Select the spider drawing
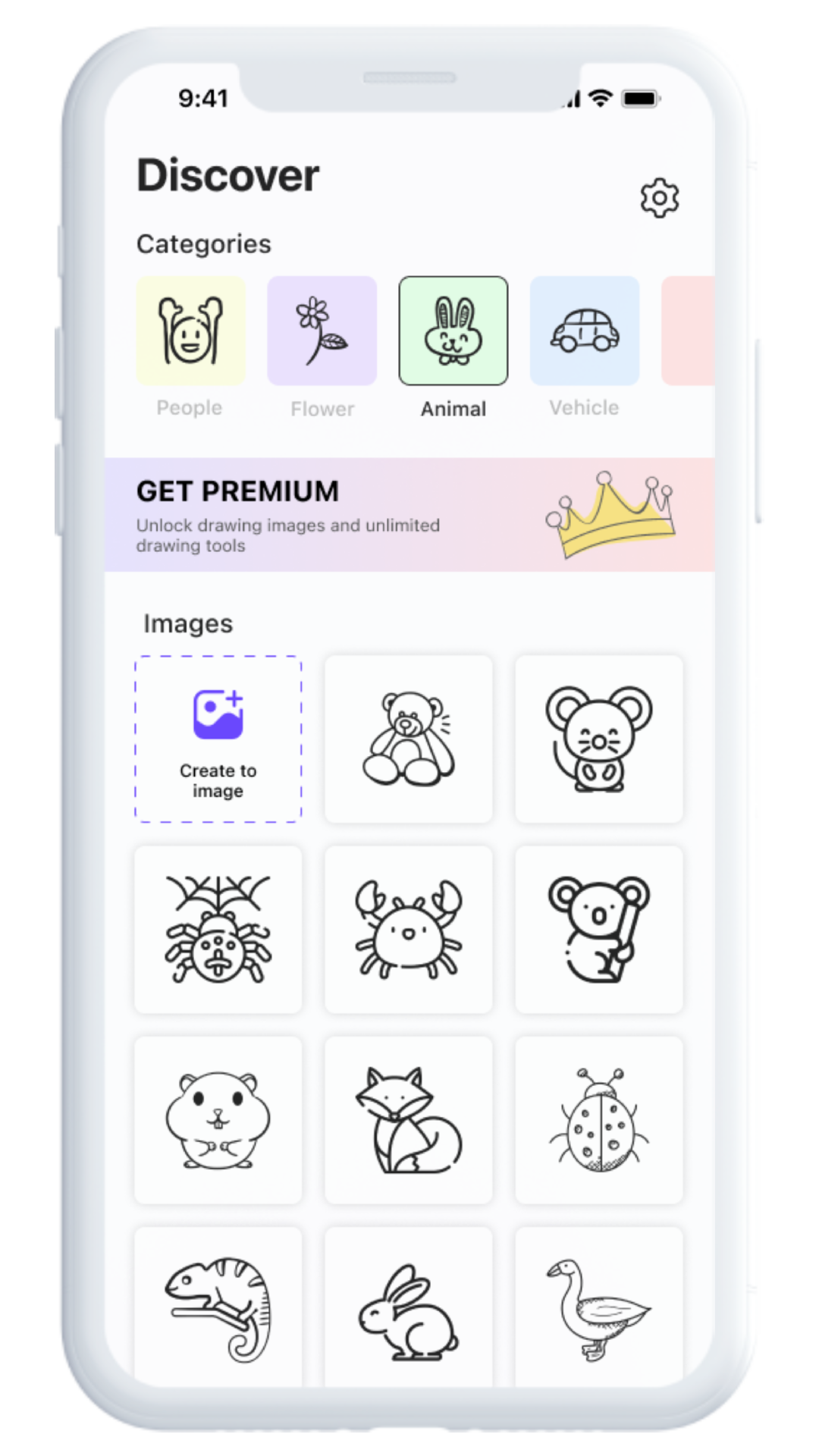This screenshot has height=1456, width=819. tap(218, 930)
